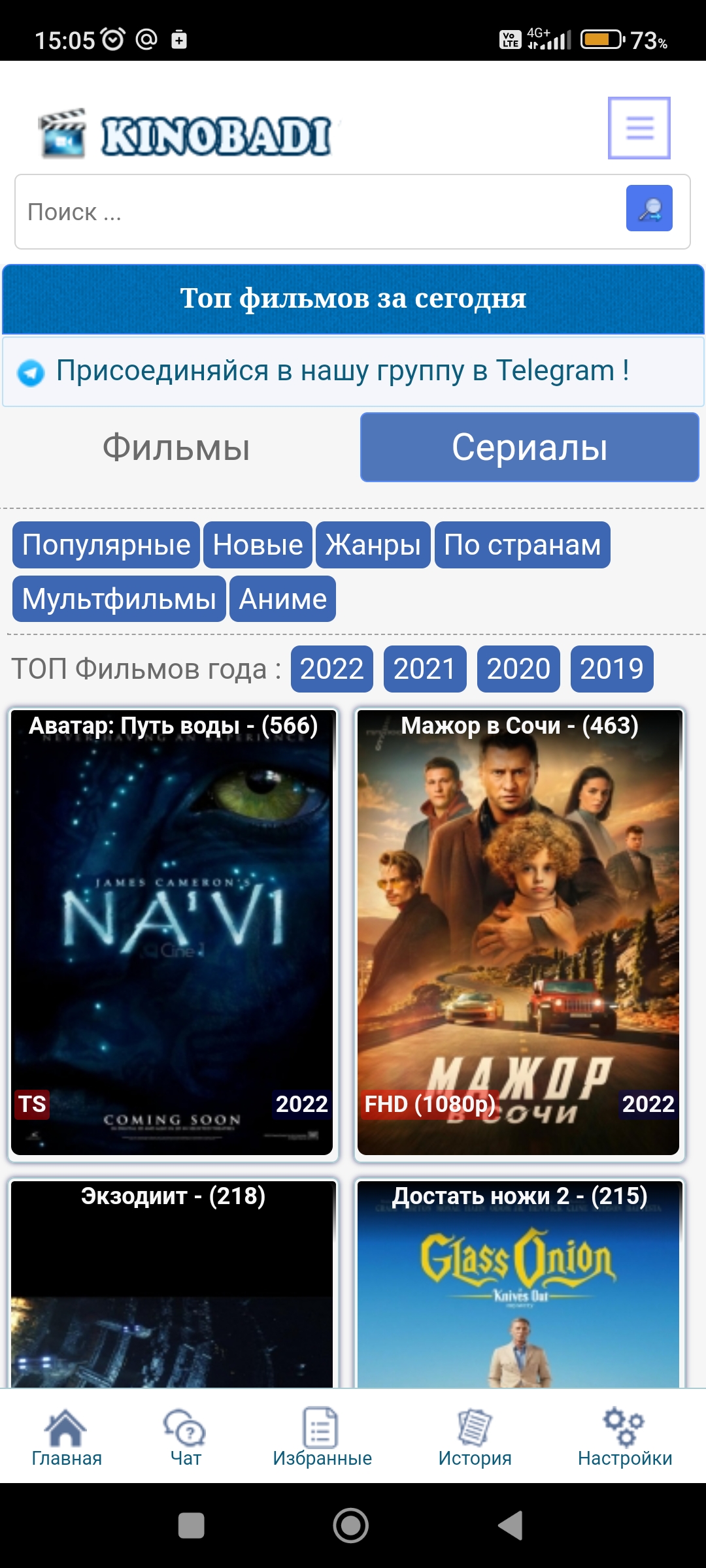Open the Жанры list
This screenshot has width=706, height=1568.
click(x=373, y=545)
